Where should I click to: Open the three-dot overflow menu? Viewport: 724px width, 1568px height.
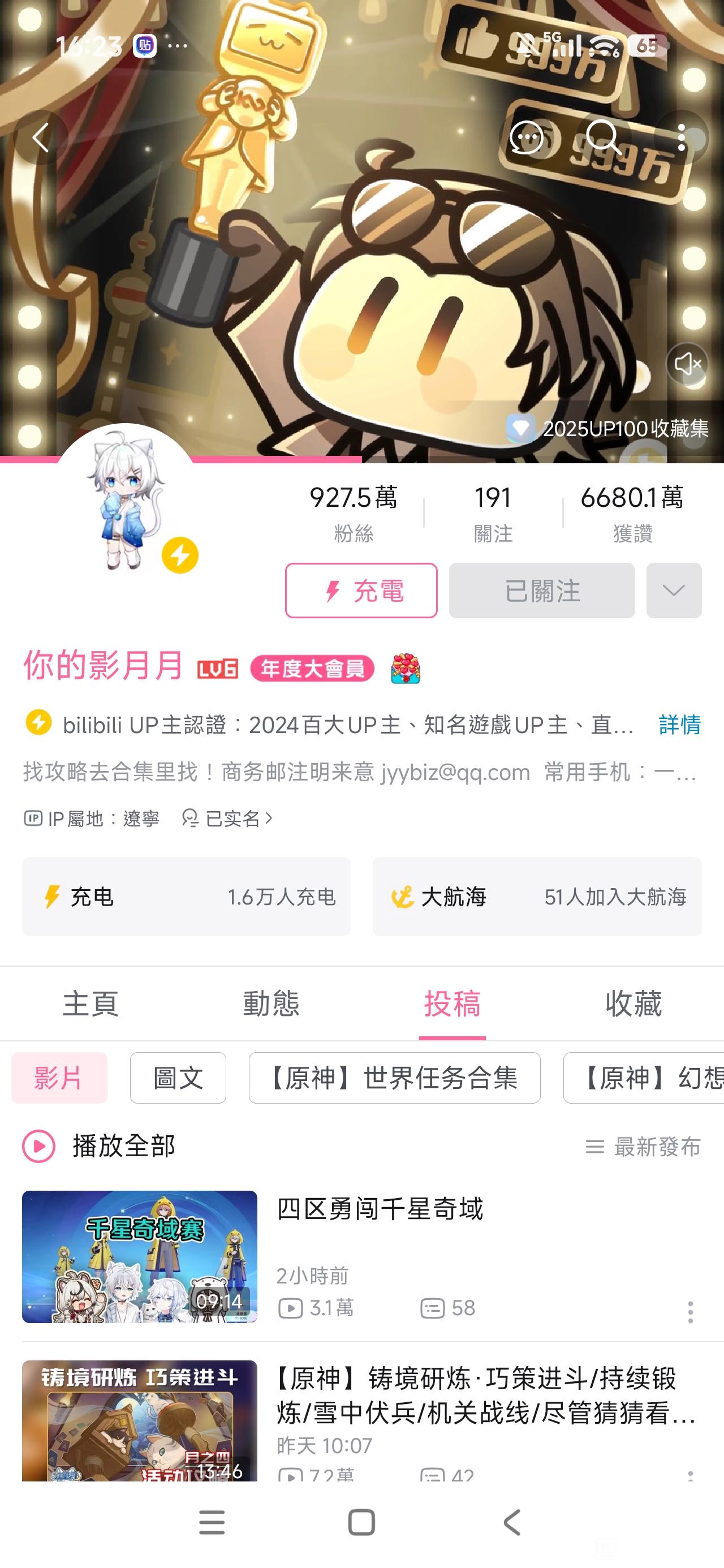[682, 137]
